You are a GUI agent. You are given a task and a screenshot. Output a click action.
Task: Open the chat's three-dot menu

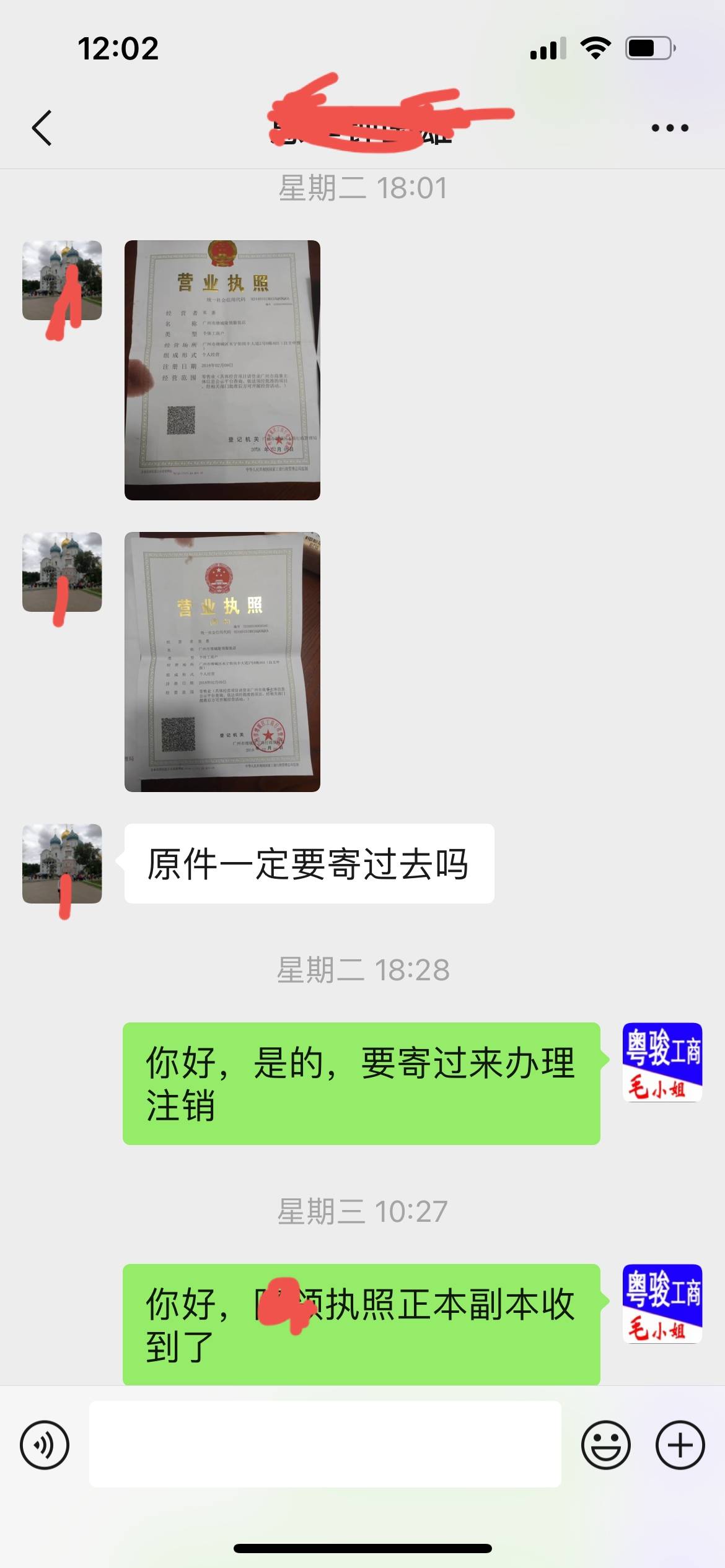click(x=669, y=128)
